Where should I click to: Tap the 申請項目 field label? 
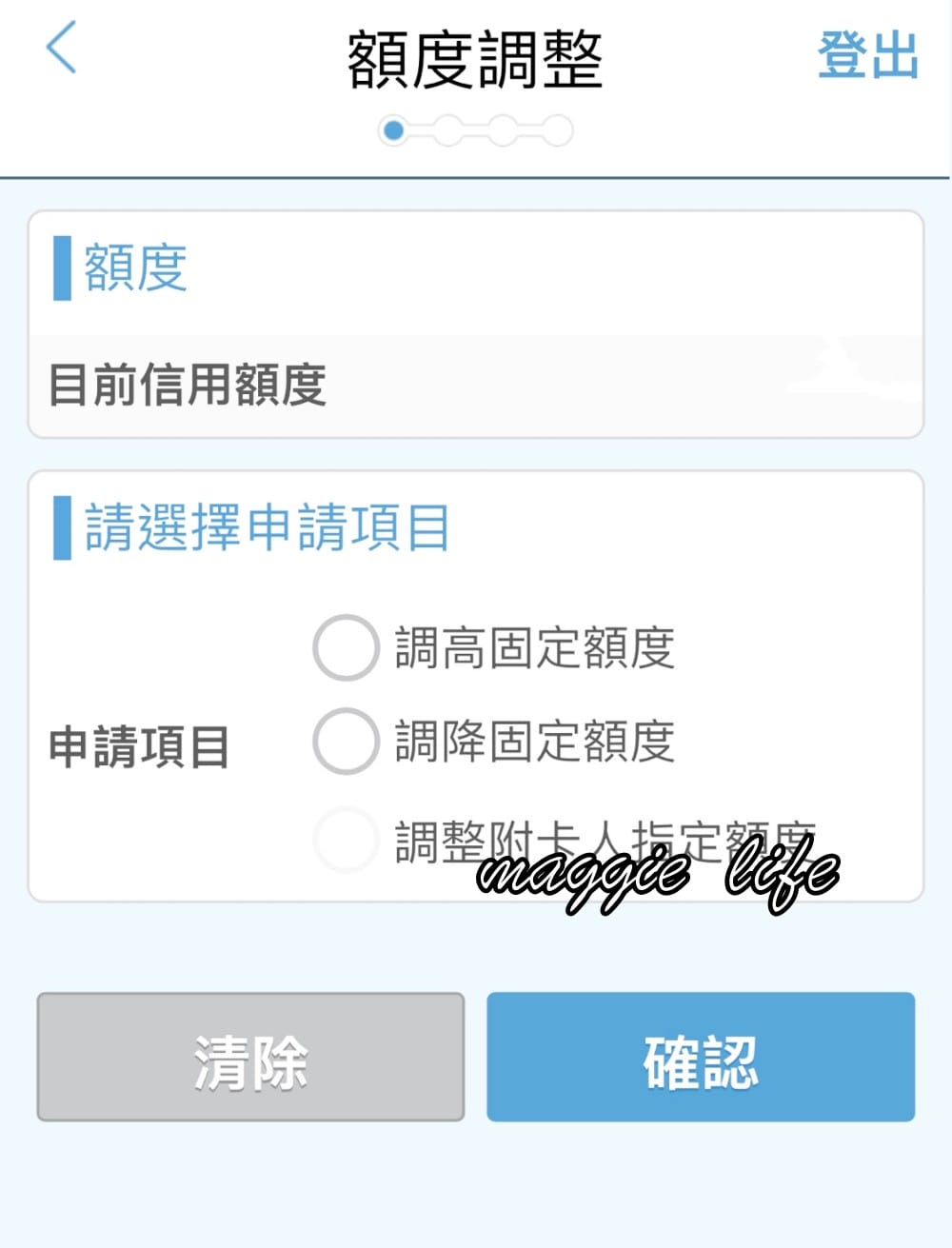point(140,747)
